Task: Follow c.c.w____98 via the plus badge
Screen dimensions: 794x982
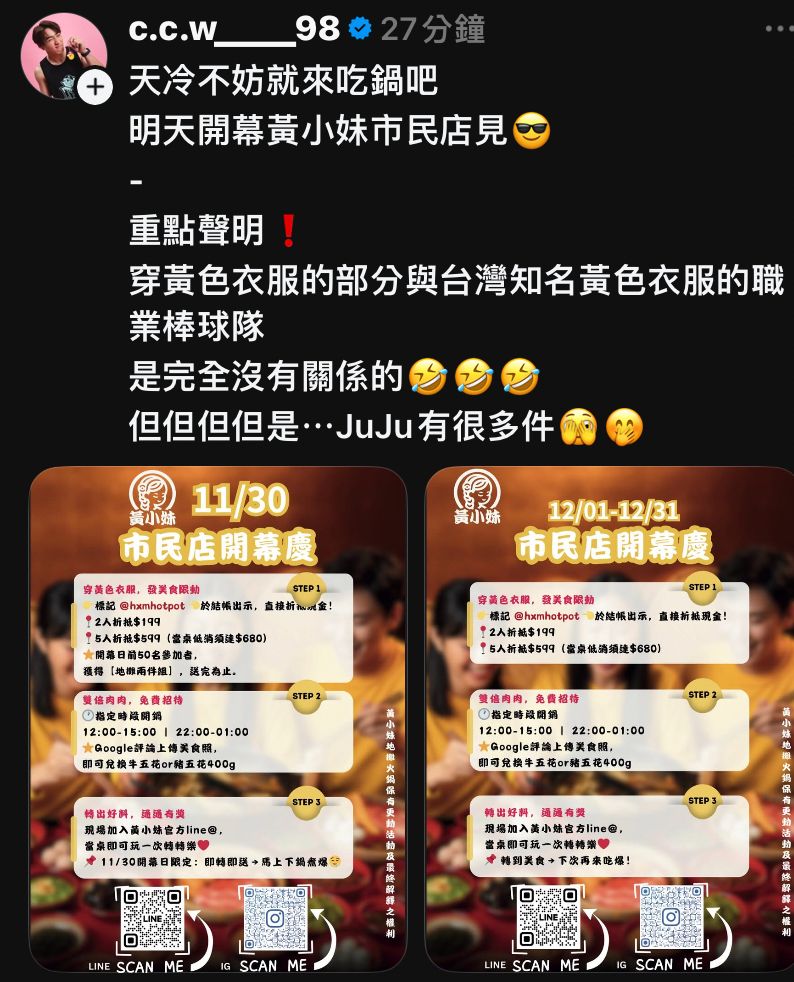Action: pos(94,88)
